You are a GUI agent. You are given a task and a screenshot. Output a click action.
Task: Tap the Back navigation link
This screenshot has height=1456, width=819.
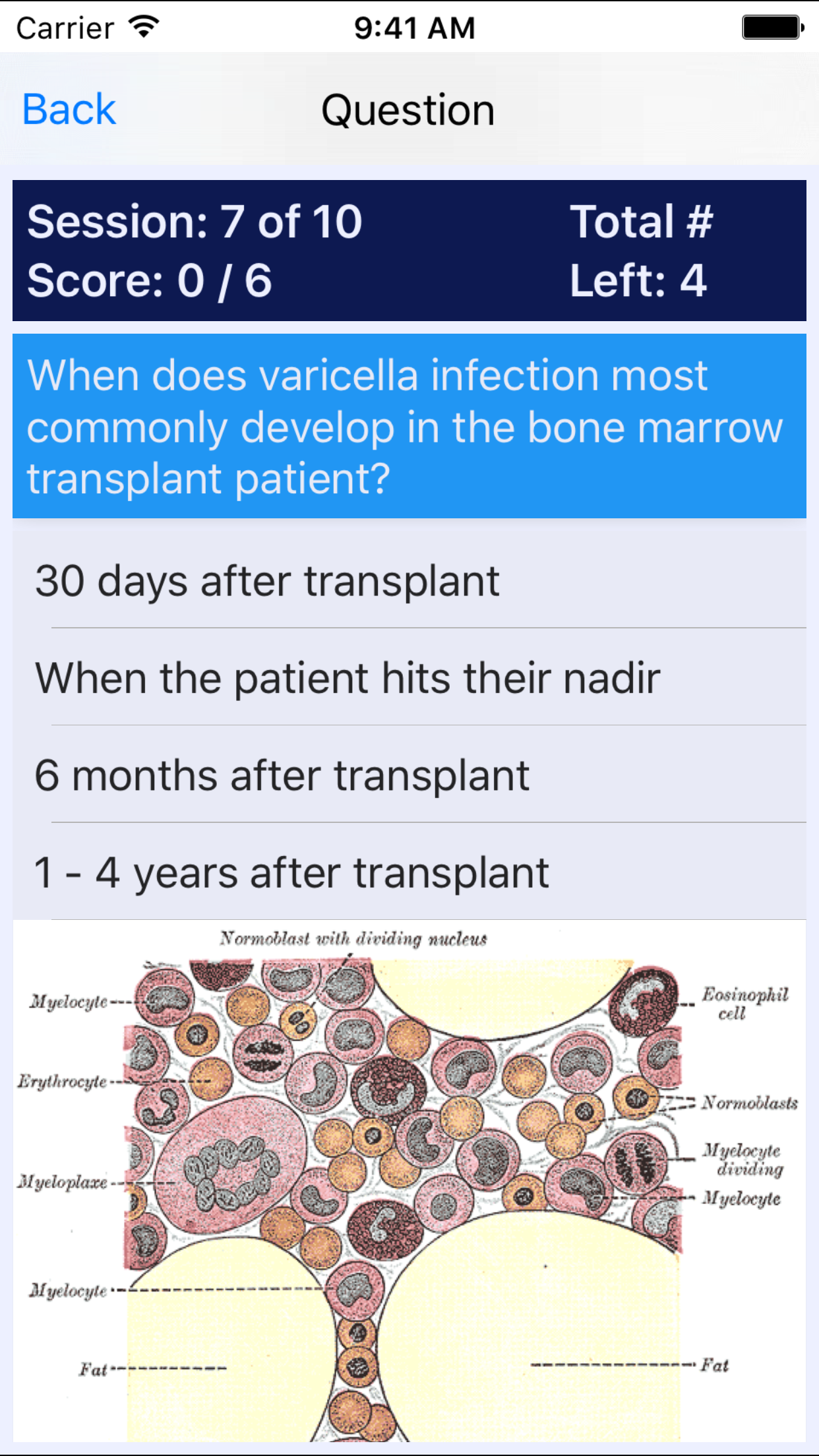[x=67, y=109]
